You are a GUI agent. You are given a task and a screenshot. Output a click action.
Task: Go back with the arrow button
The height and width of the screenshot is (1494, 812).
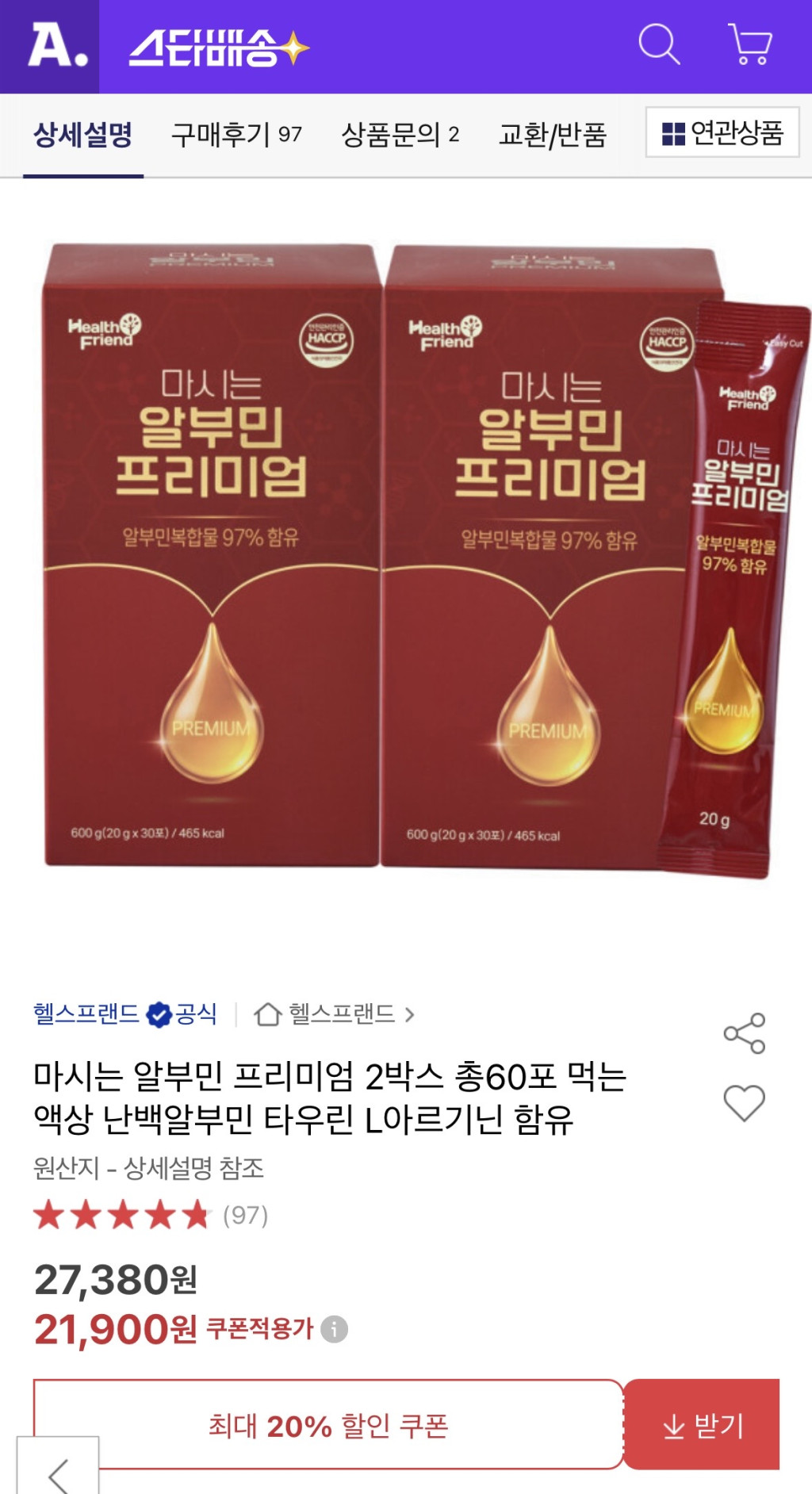[x=58, y=1473]
